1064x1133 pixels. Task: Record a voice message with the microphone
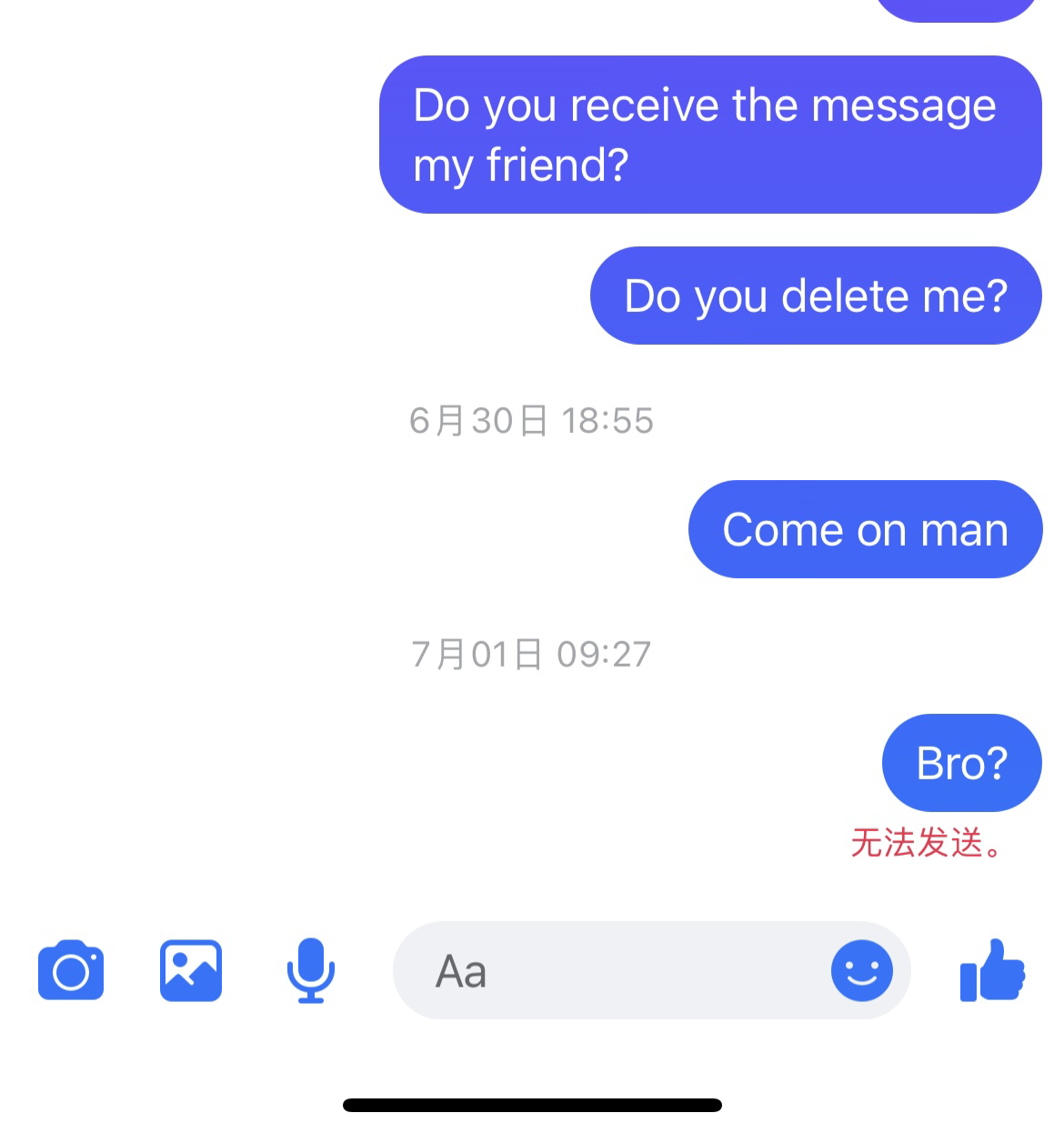coord(311,970)
